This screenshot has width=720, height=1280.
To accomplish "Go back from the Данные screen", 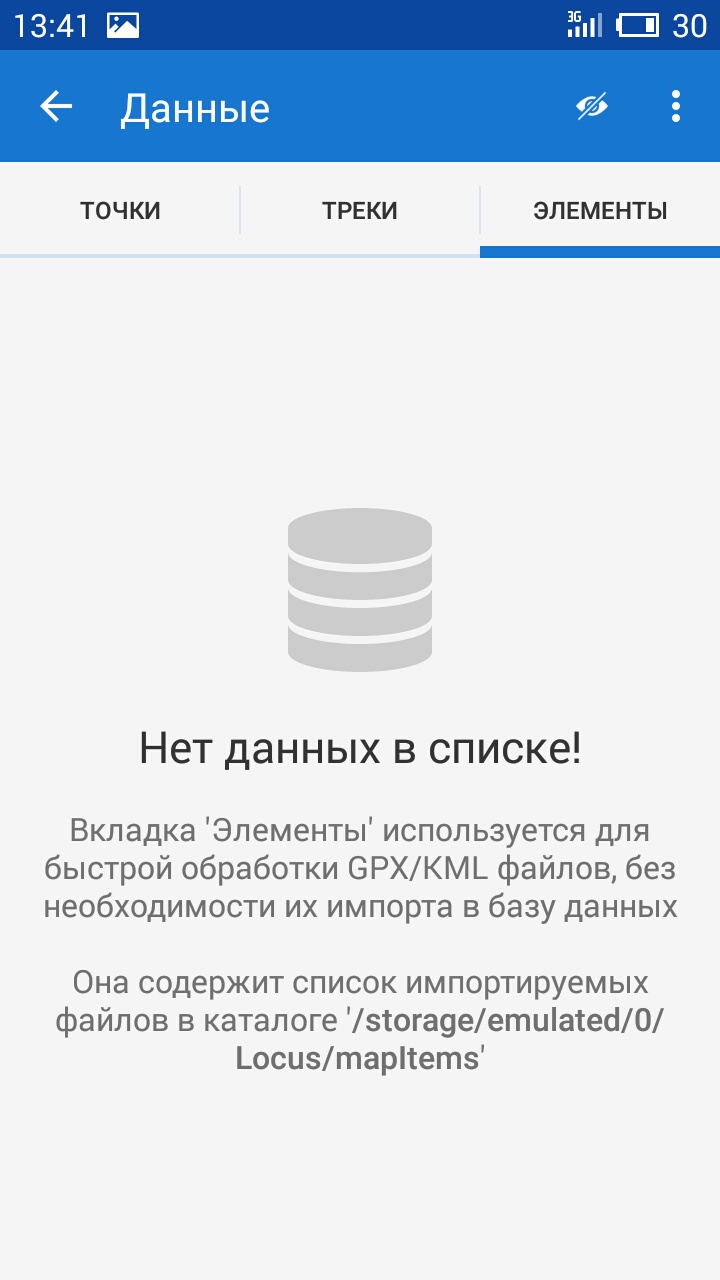I will [56, 107].
